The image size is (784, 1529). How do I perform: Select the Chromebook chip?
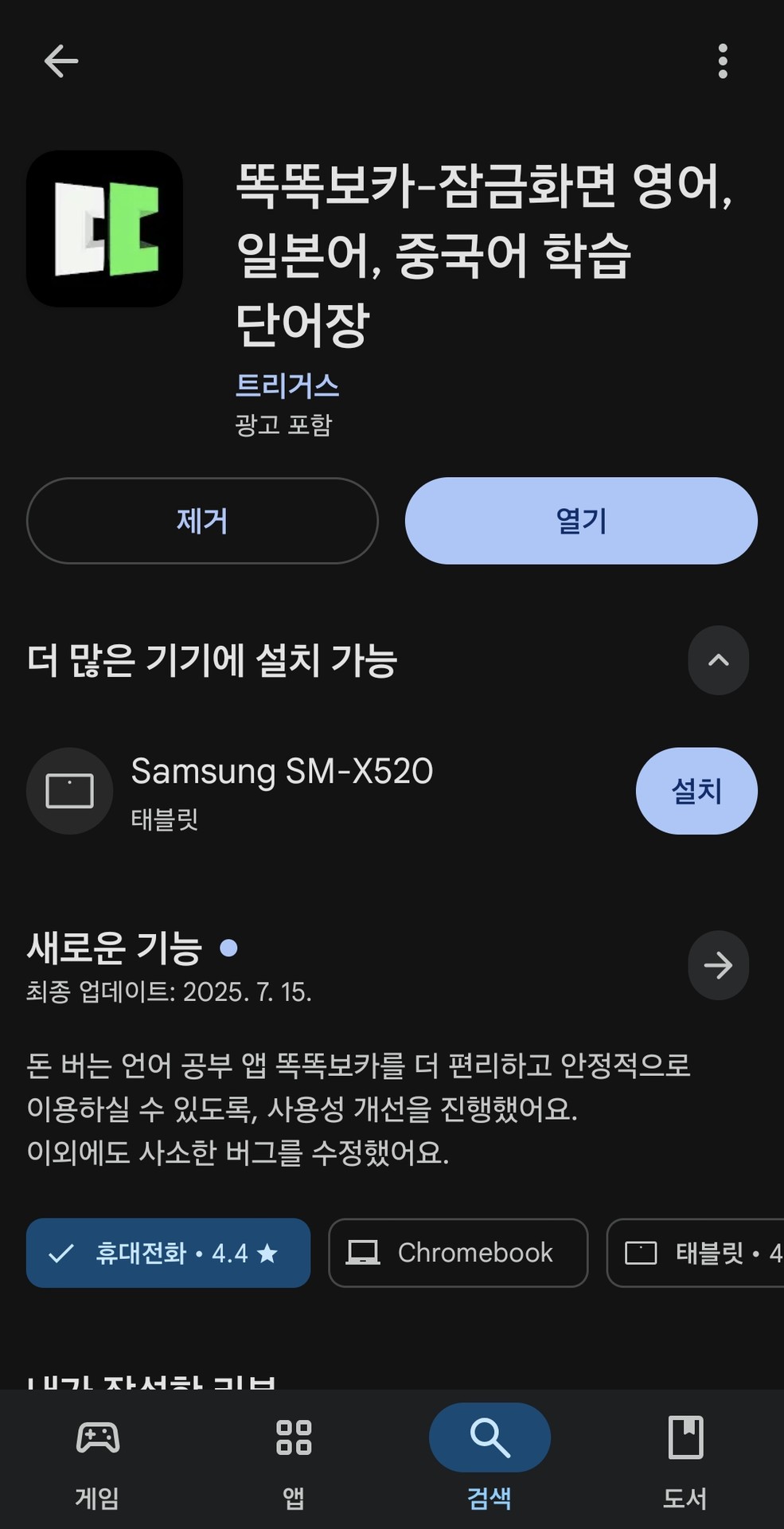(x=458, y=1253)
